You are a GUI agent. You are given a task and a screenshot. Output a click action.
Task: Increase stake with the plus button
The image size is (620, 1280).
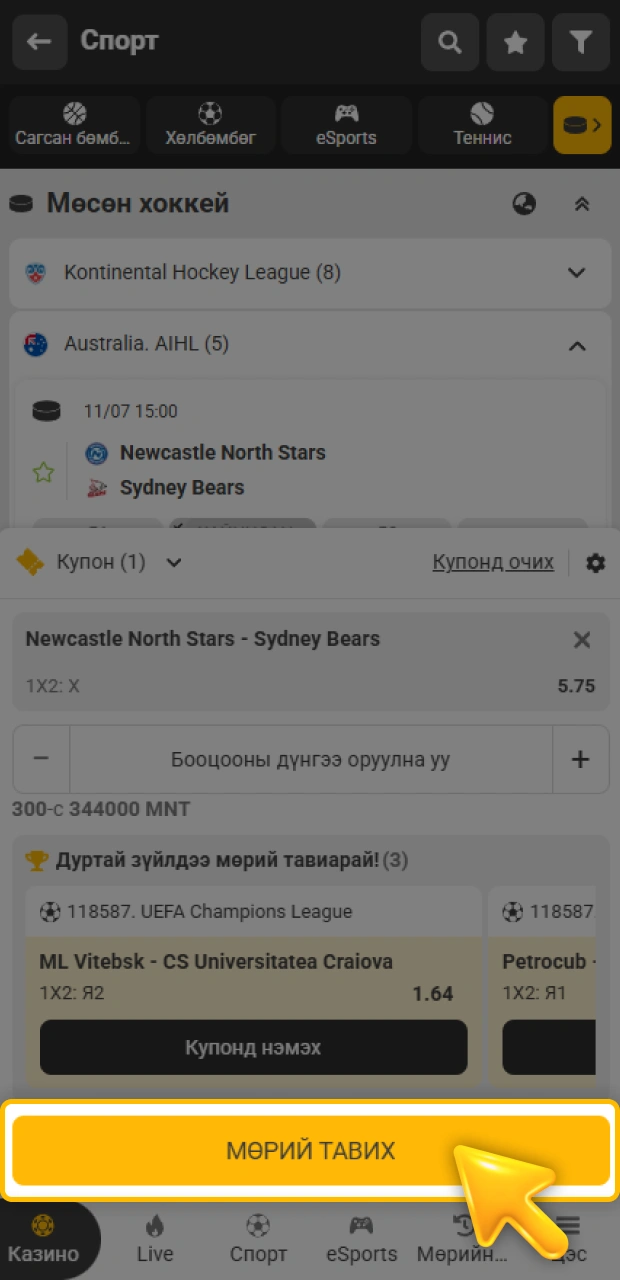580,759
